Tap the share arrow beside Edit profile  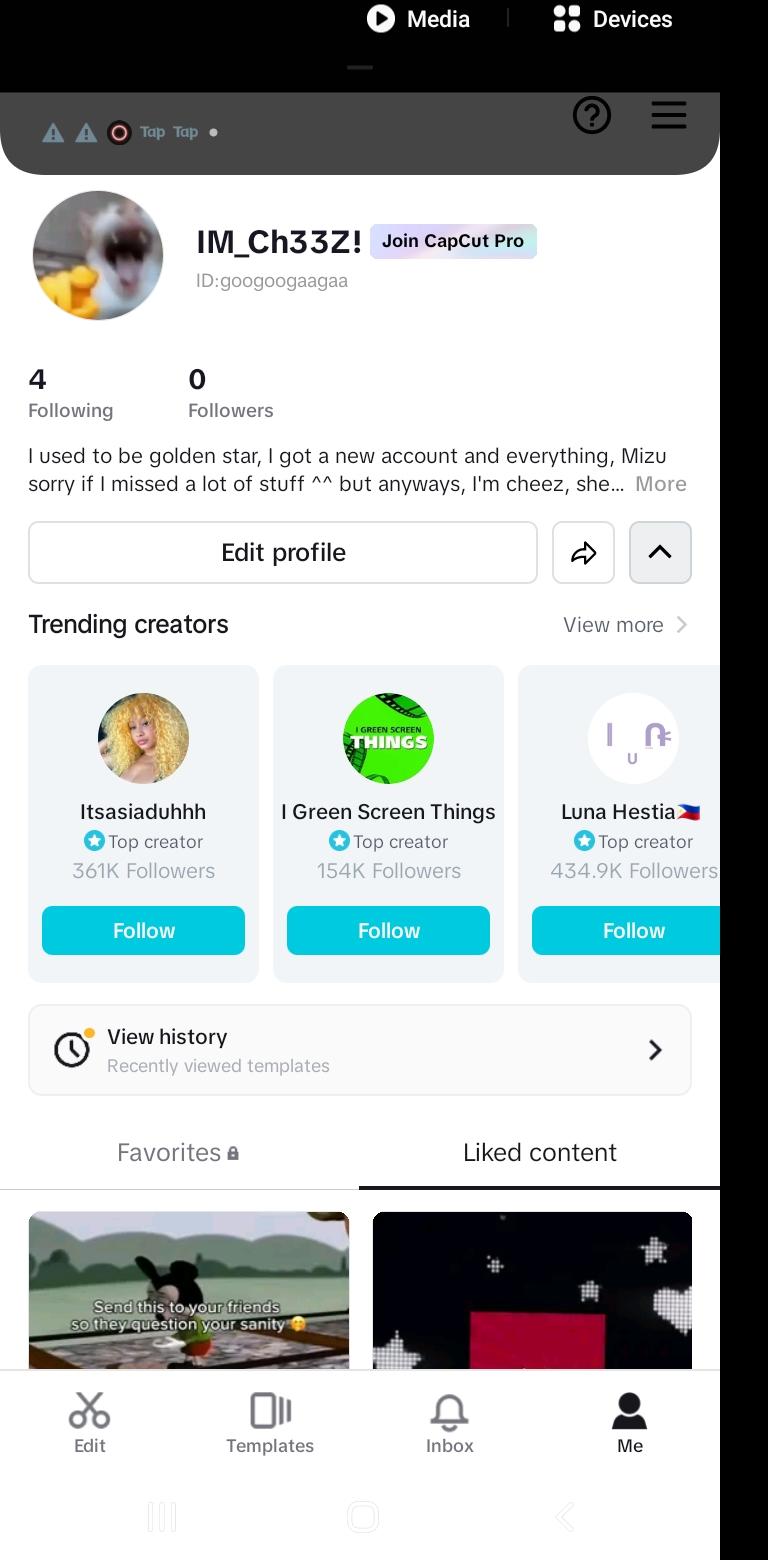(583, 552)
